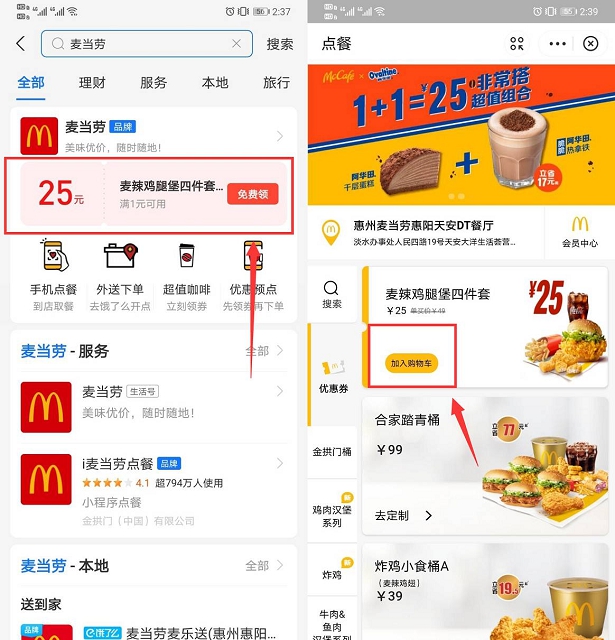Select the 金拱门桶 menu category

coord(332,452)
